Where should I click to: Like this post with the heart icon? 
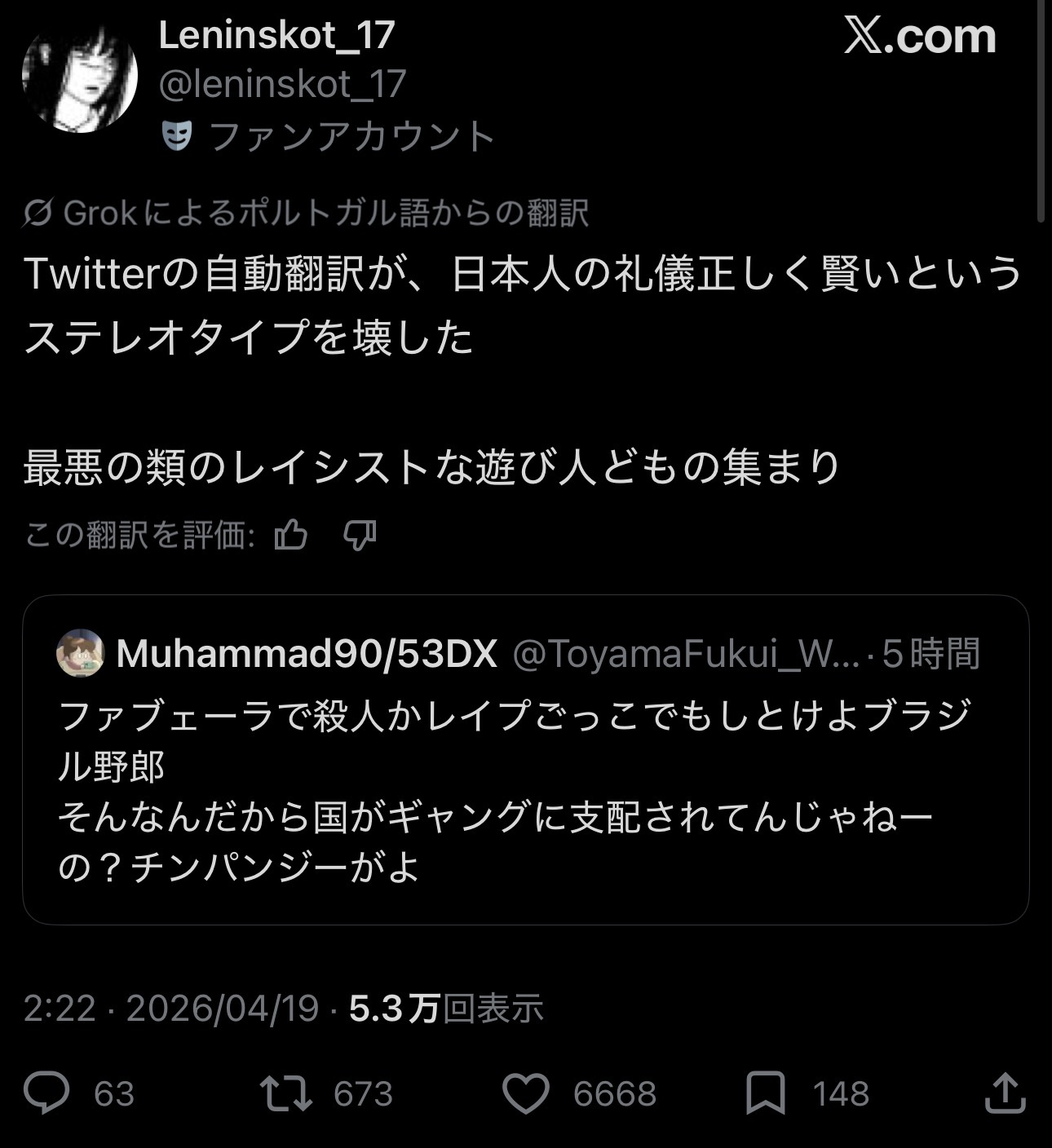tap(525, 1093)
